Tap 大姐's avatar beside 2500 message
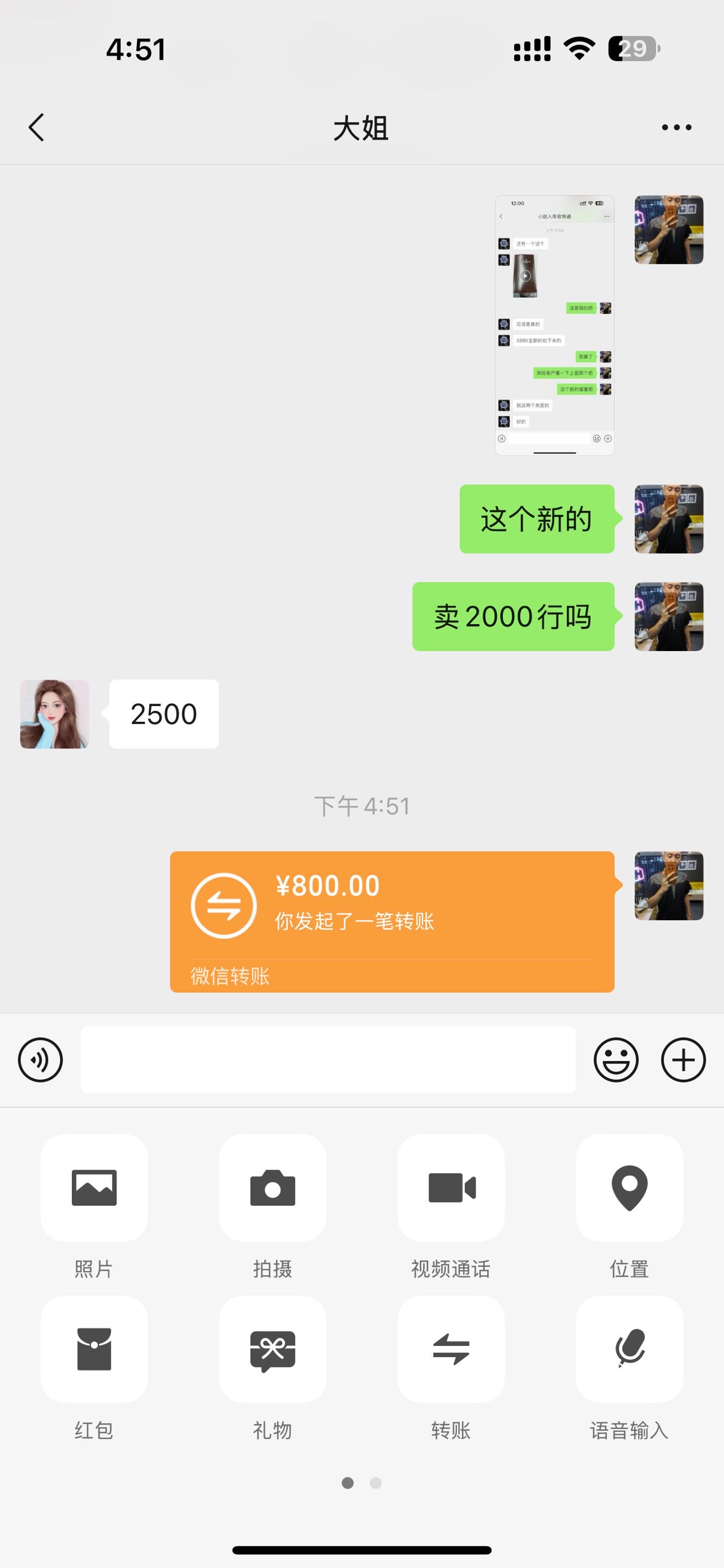This screenshot has height=1568, width=724. (54, 714)
